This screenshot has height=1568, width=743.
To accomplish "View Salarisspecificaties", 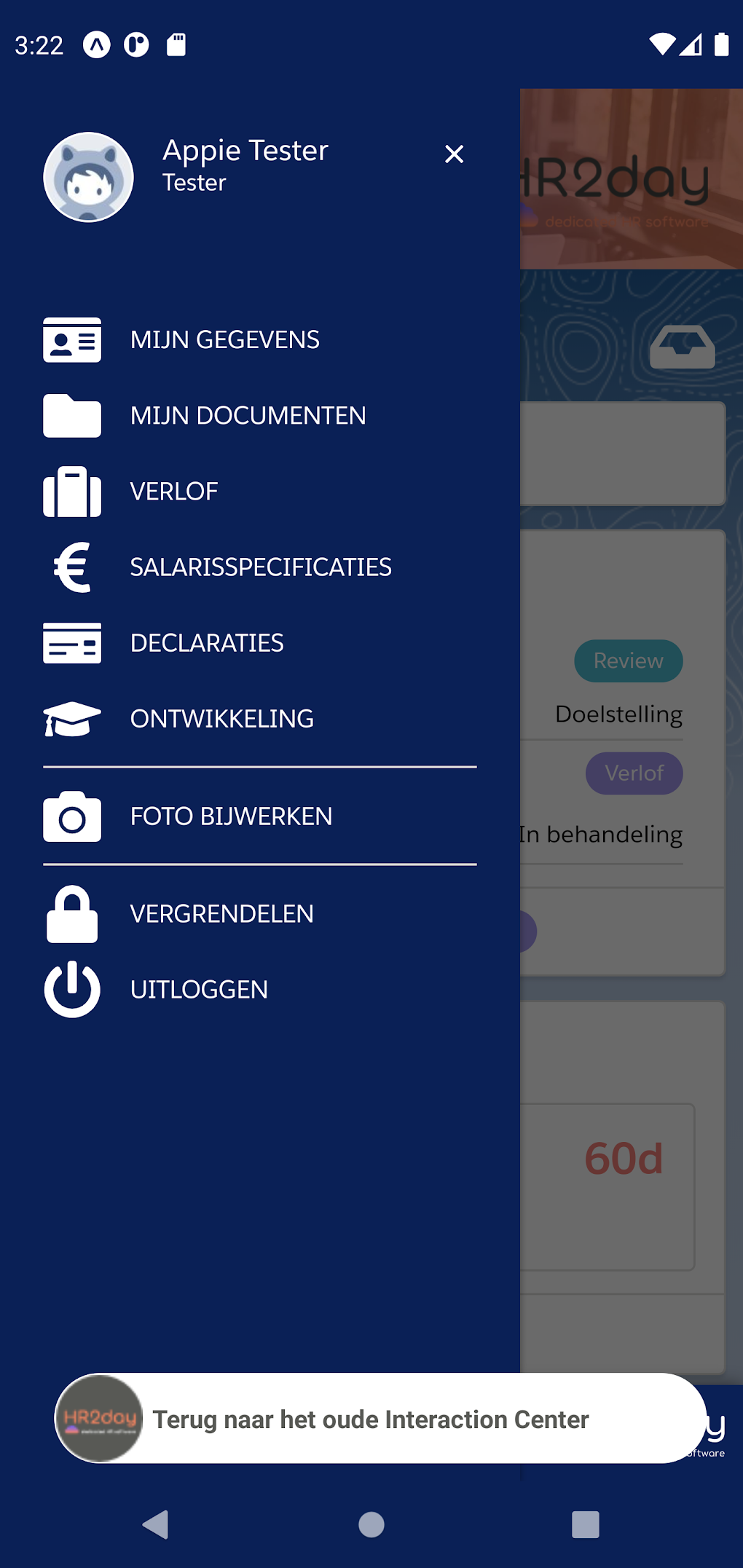I will tap(260, 567).
